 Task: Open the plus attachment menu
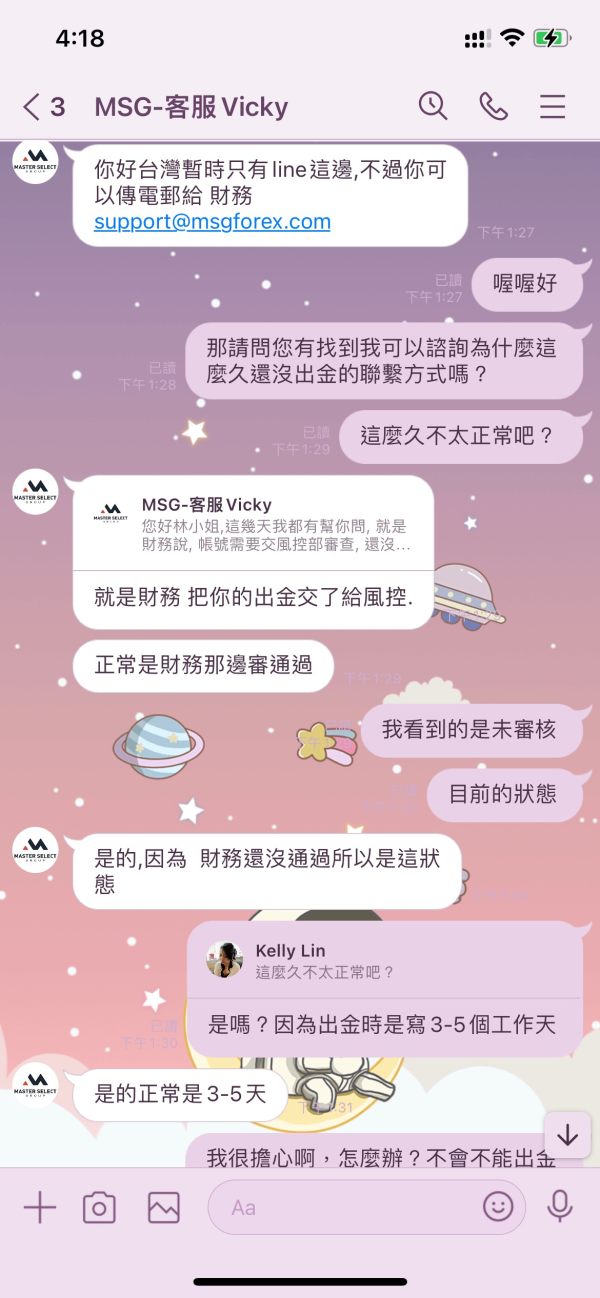(x=40, y=1208)
